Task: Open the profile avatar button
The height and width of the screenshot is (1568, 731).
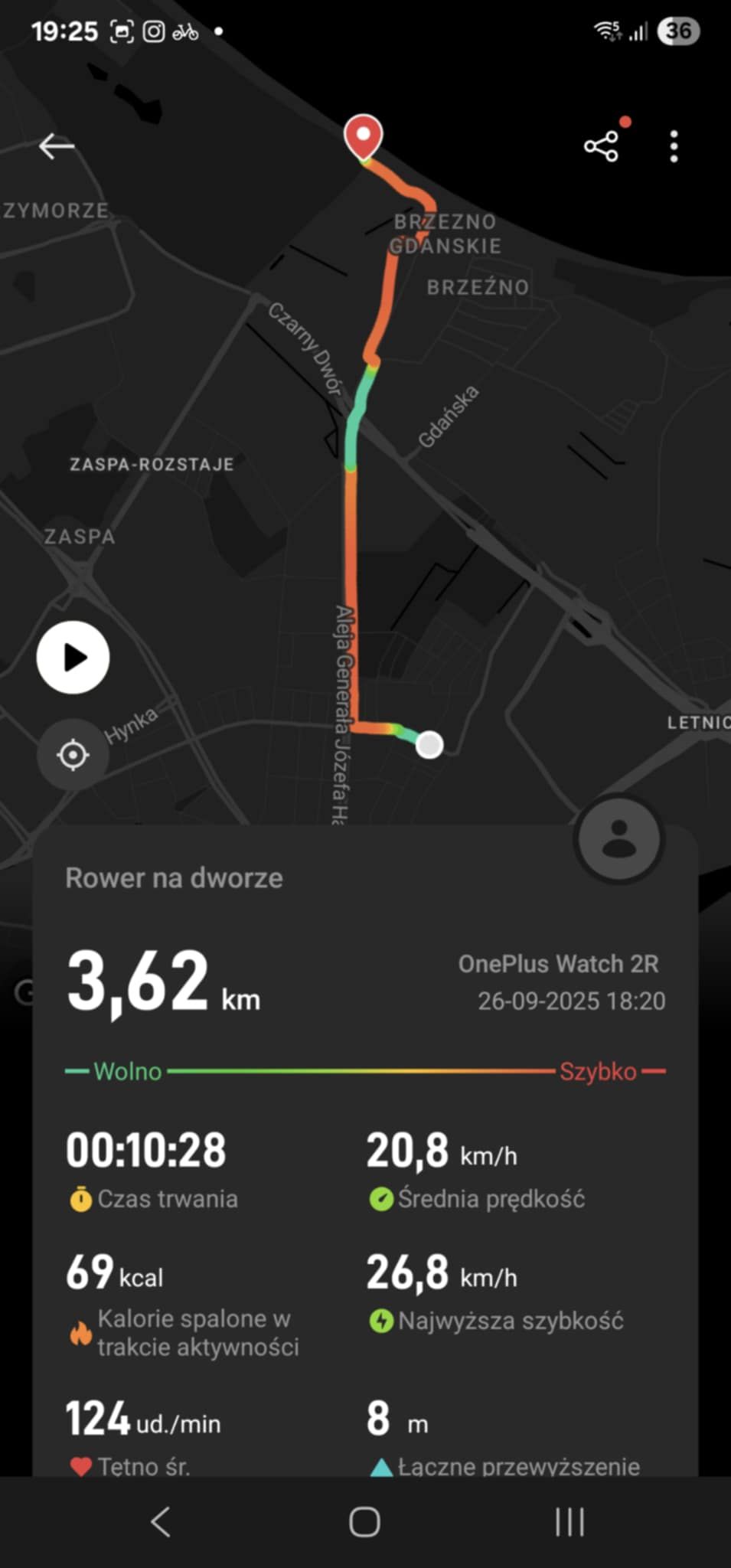Action: point(619,839)
